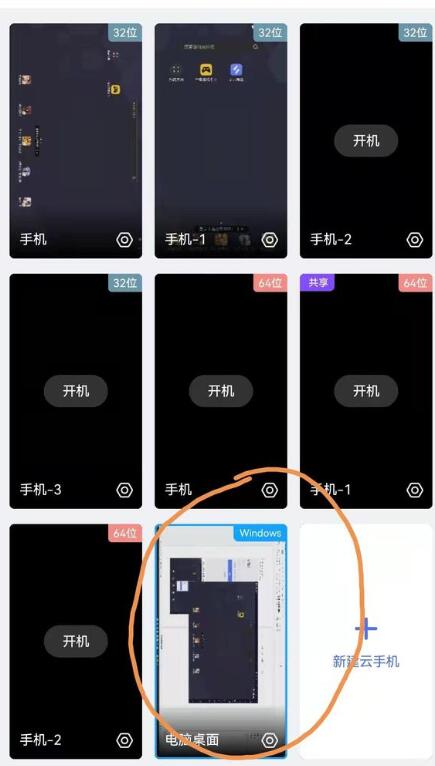The height and width of the screenshot is (766, 435).
Task: Open settings gear on the 64位 手机 card
Action: tap(270, 490)
